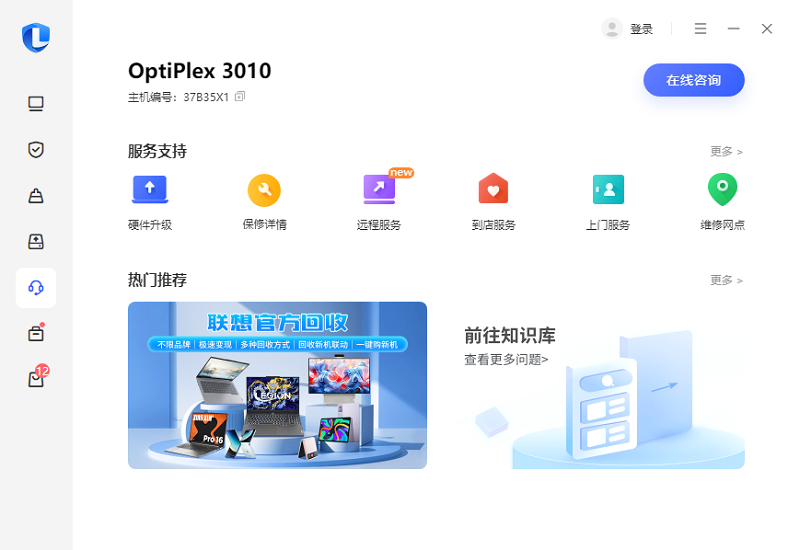This screenshot has height=550, width=800.
Task: Tap the 在线咨询 button
Action: click(x=693, y=80)
